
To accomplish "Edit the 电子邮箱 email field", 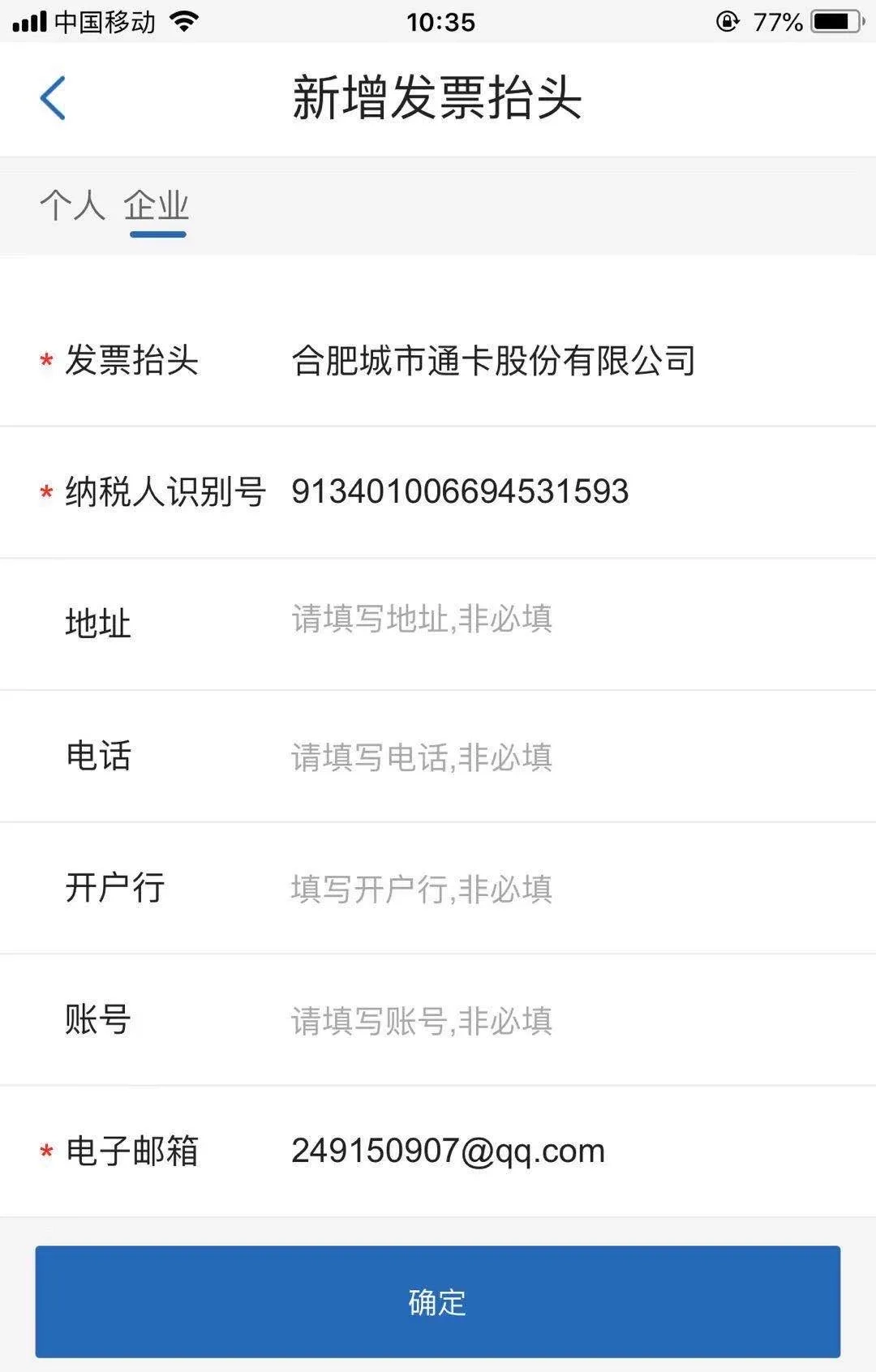I will pos(448,1151).
